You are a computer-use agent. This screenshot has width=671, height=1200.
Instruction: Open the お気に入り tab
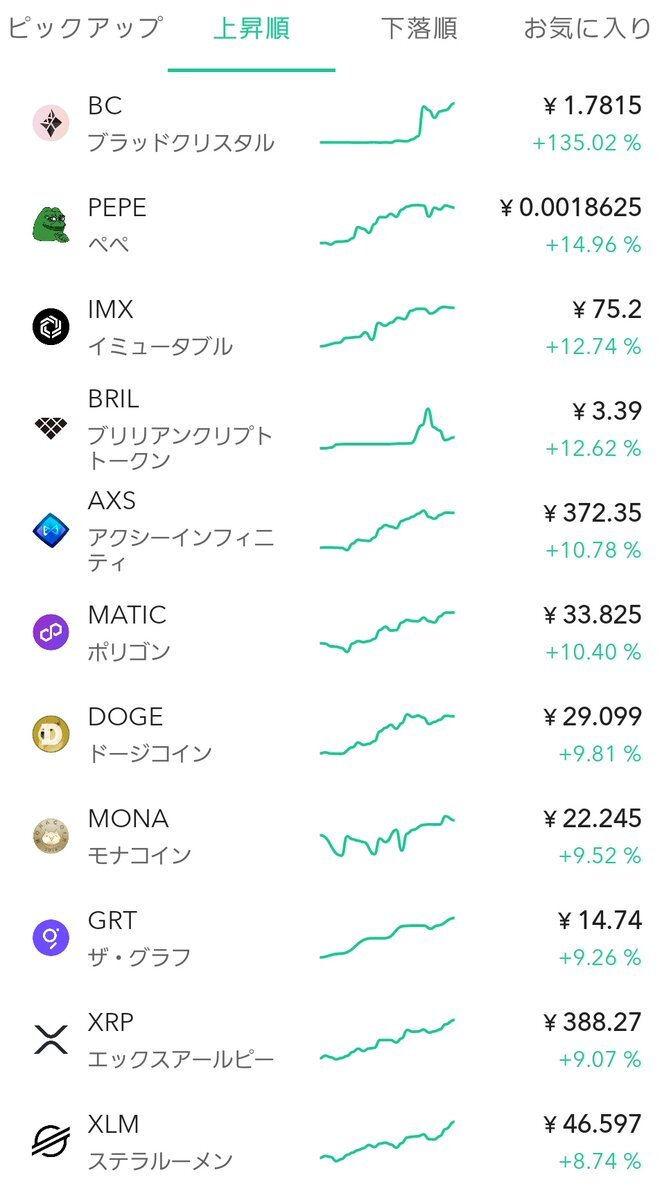[x=587, y=28]
